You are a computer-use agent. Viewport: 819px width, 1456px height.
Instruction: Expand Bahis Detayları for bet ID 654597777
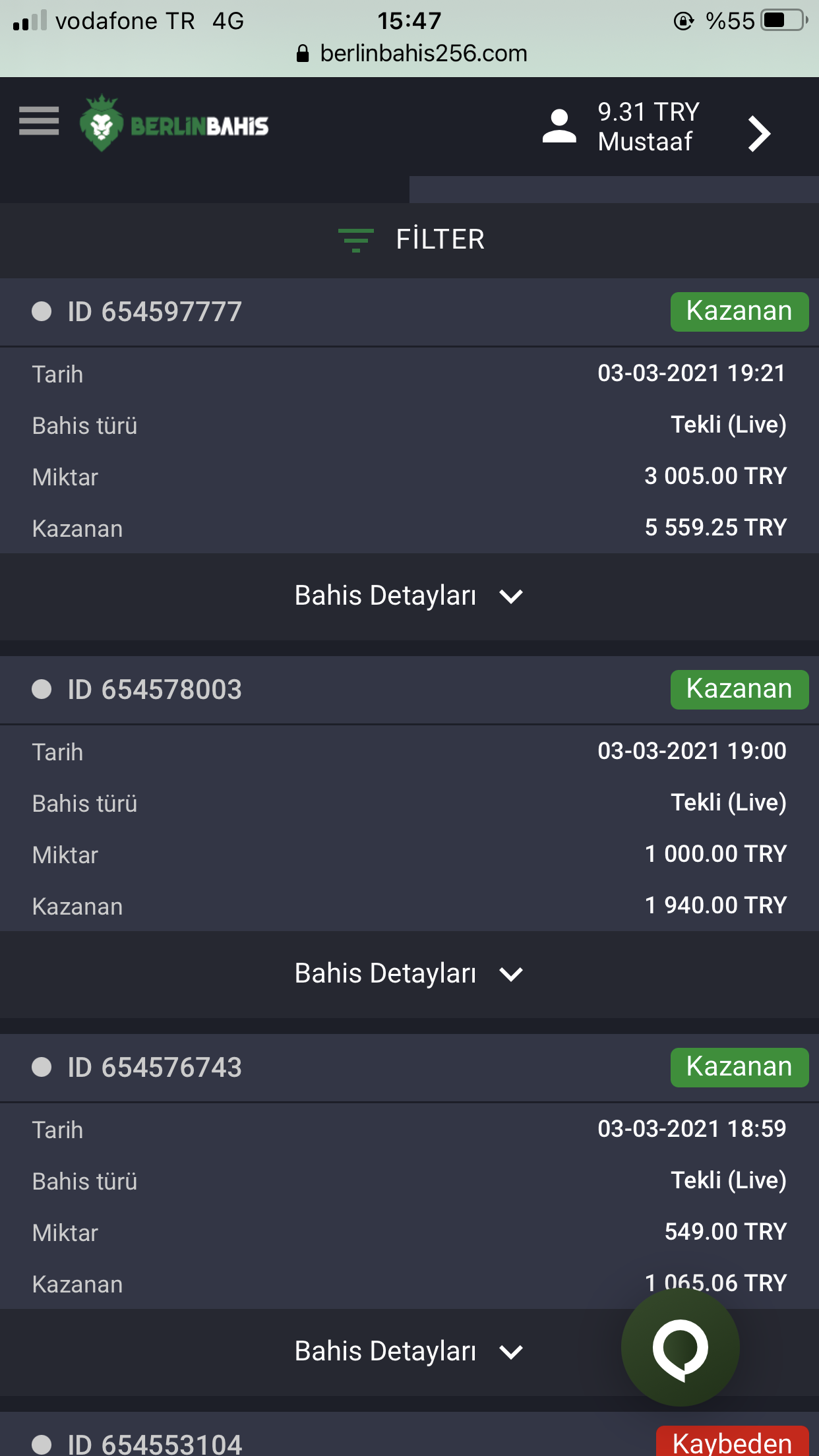pos(409,596)
